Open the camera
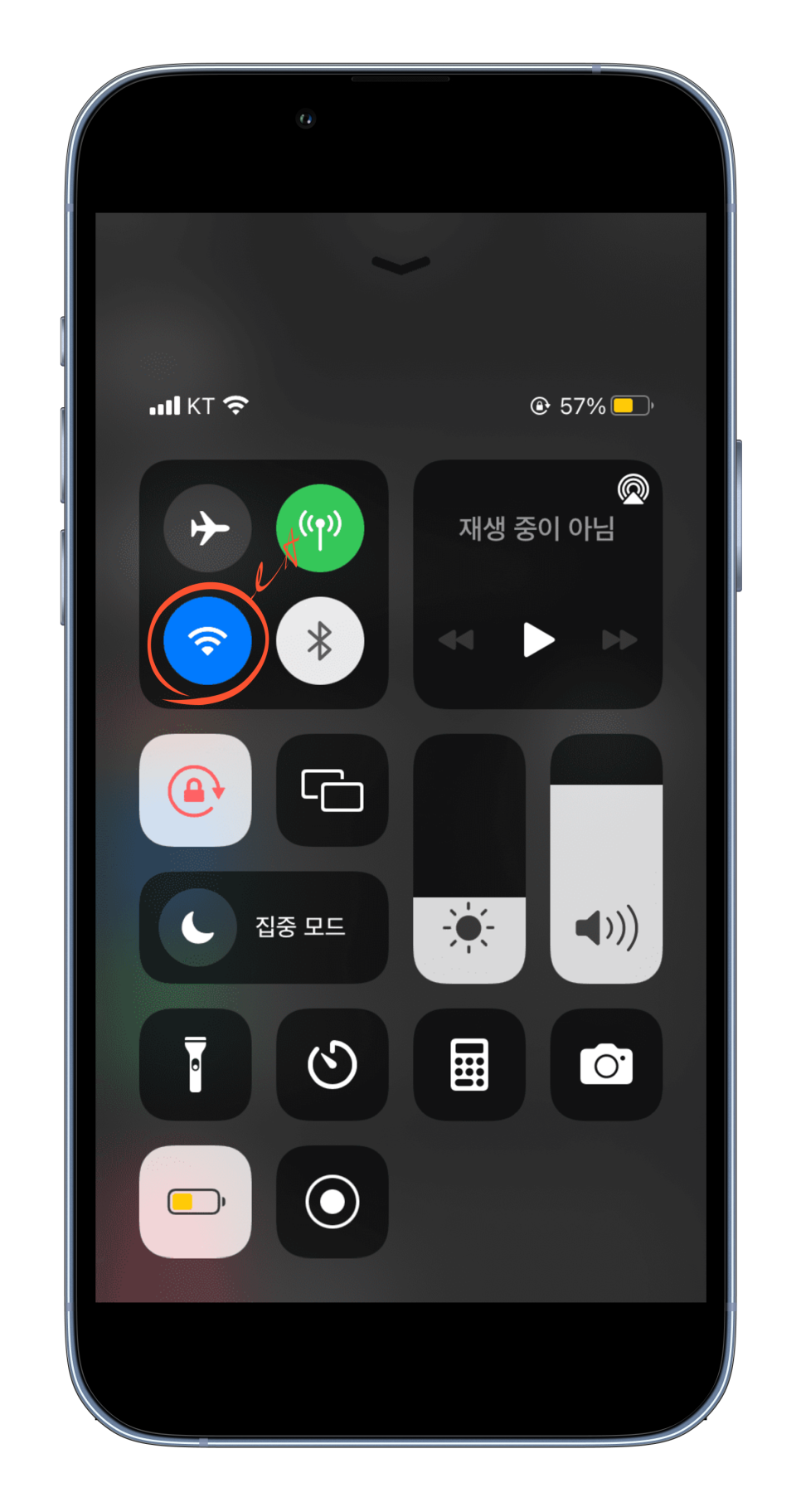 coord(606,1064)
